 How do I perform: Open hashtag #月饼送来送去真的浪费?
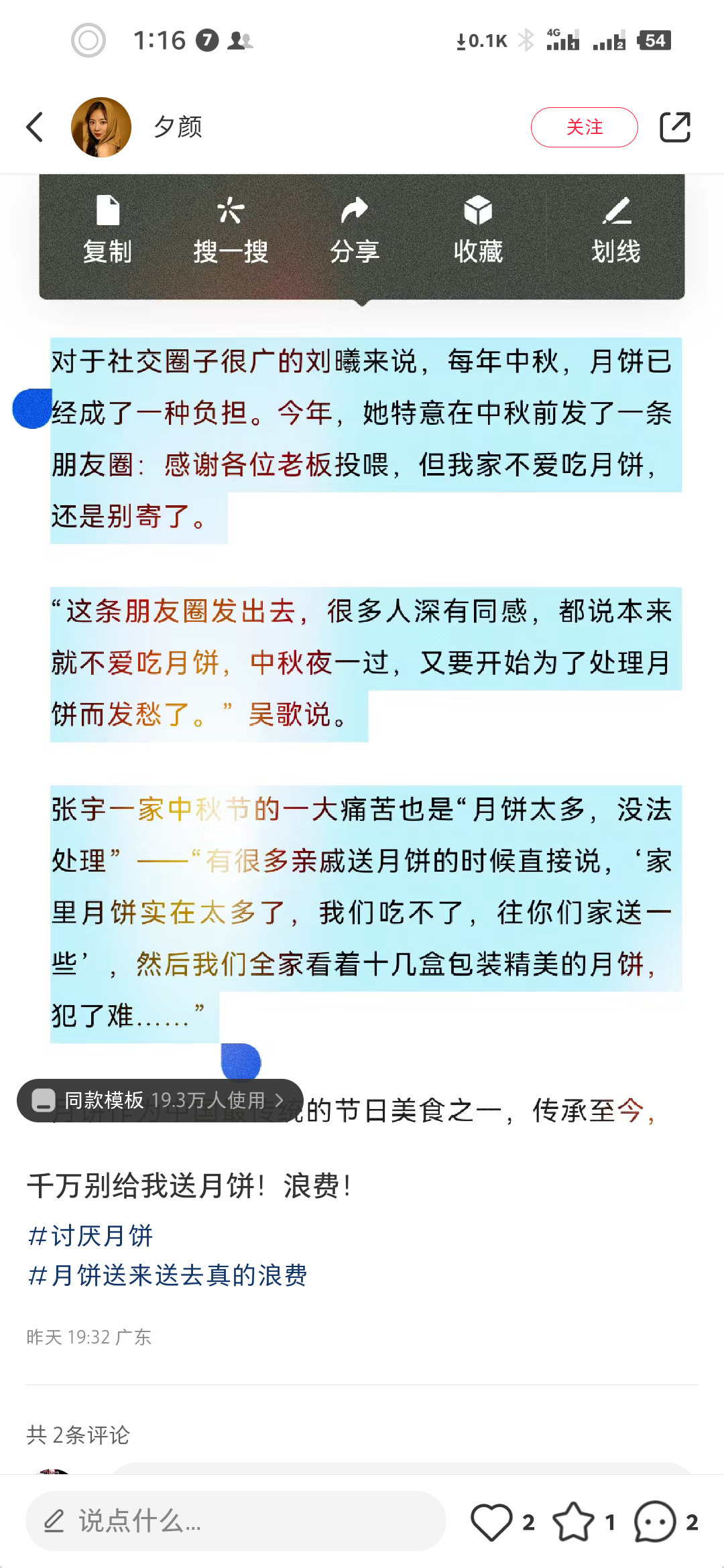pyautogui.click(x=168, y=1275)
